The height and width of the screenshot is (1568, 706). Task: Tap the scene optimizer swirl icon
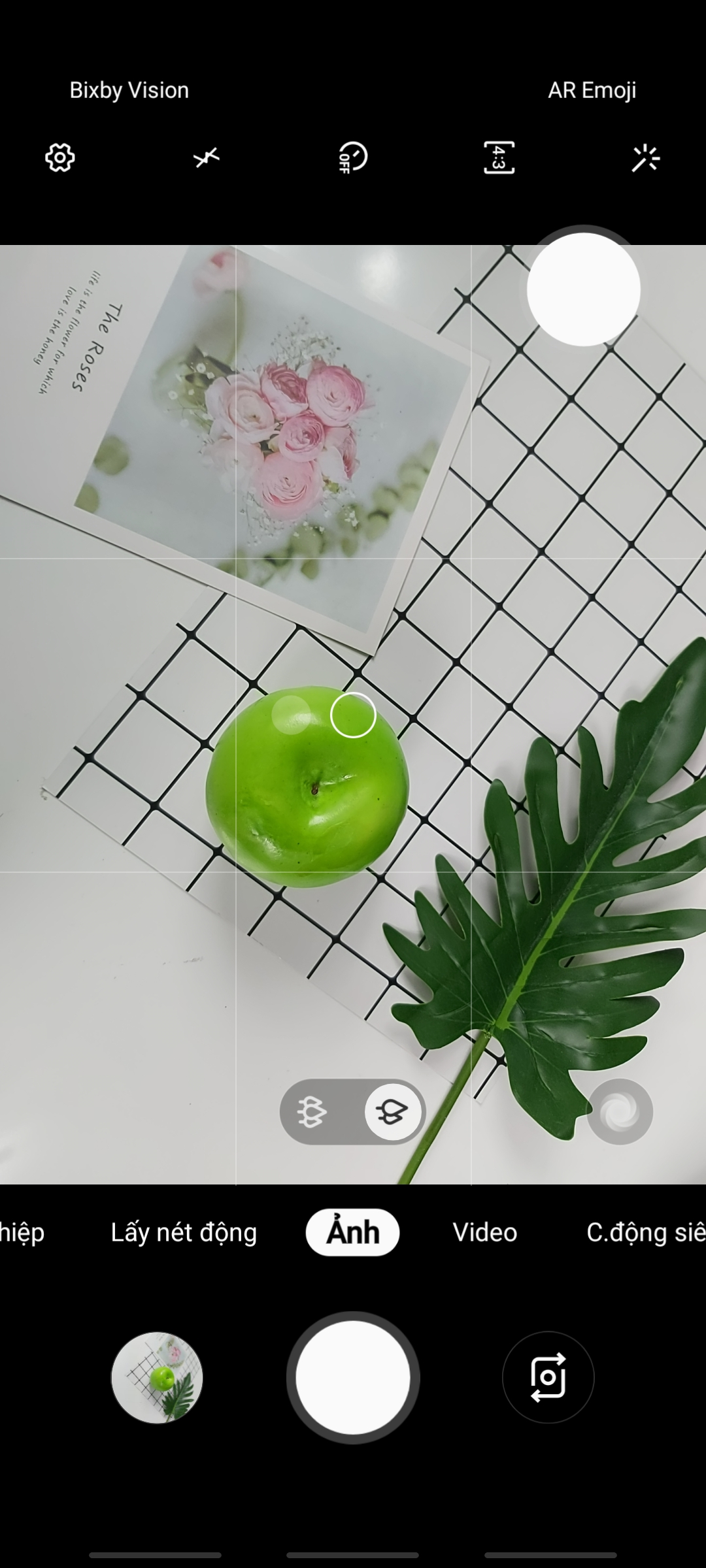tap(620, 1112)
